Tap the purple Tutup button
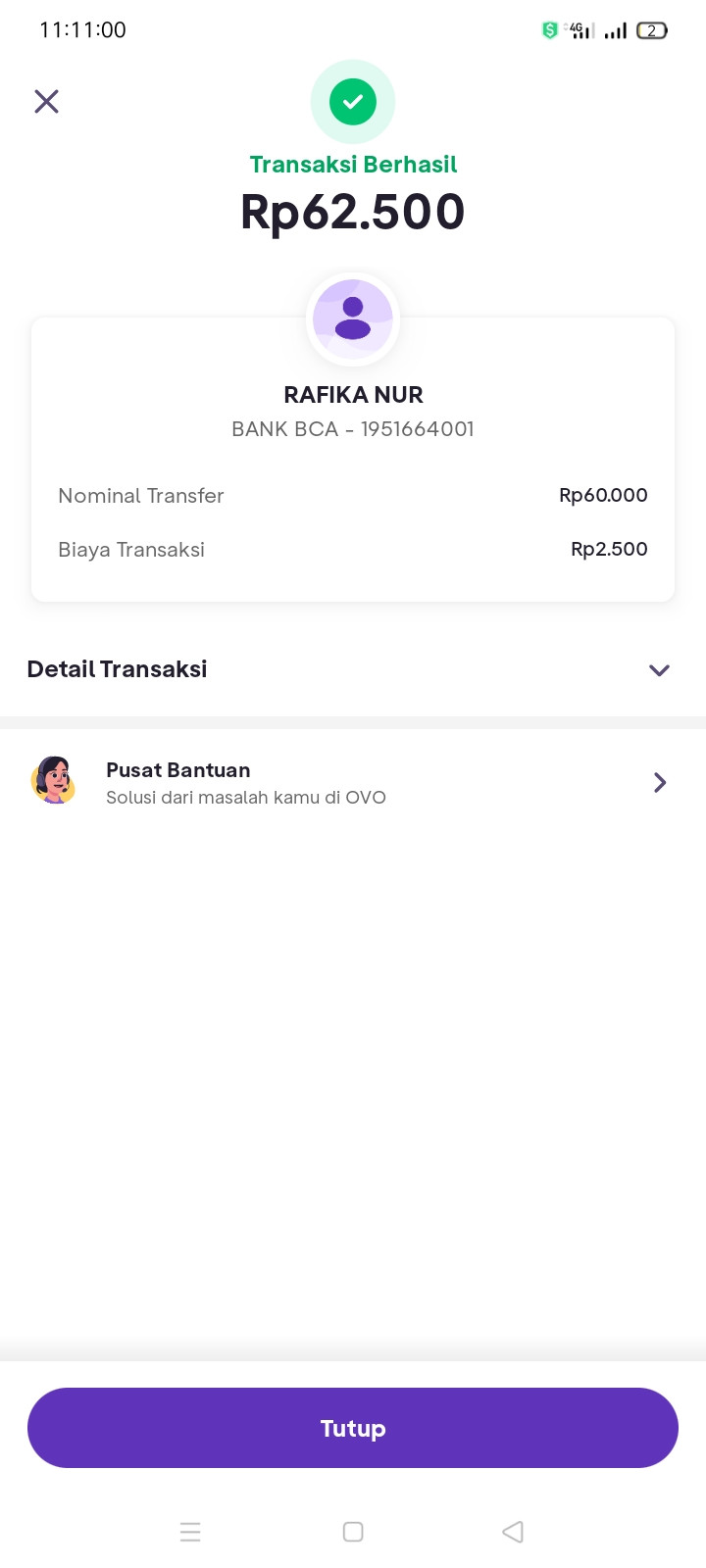Viewport: 706px width, 1568px height. coord(353,1427)
